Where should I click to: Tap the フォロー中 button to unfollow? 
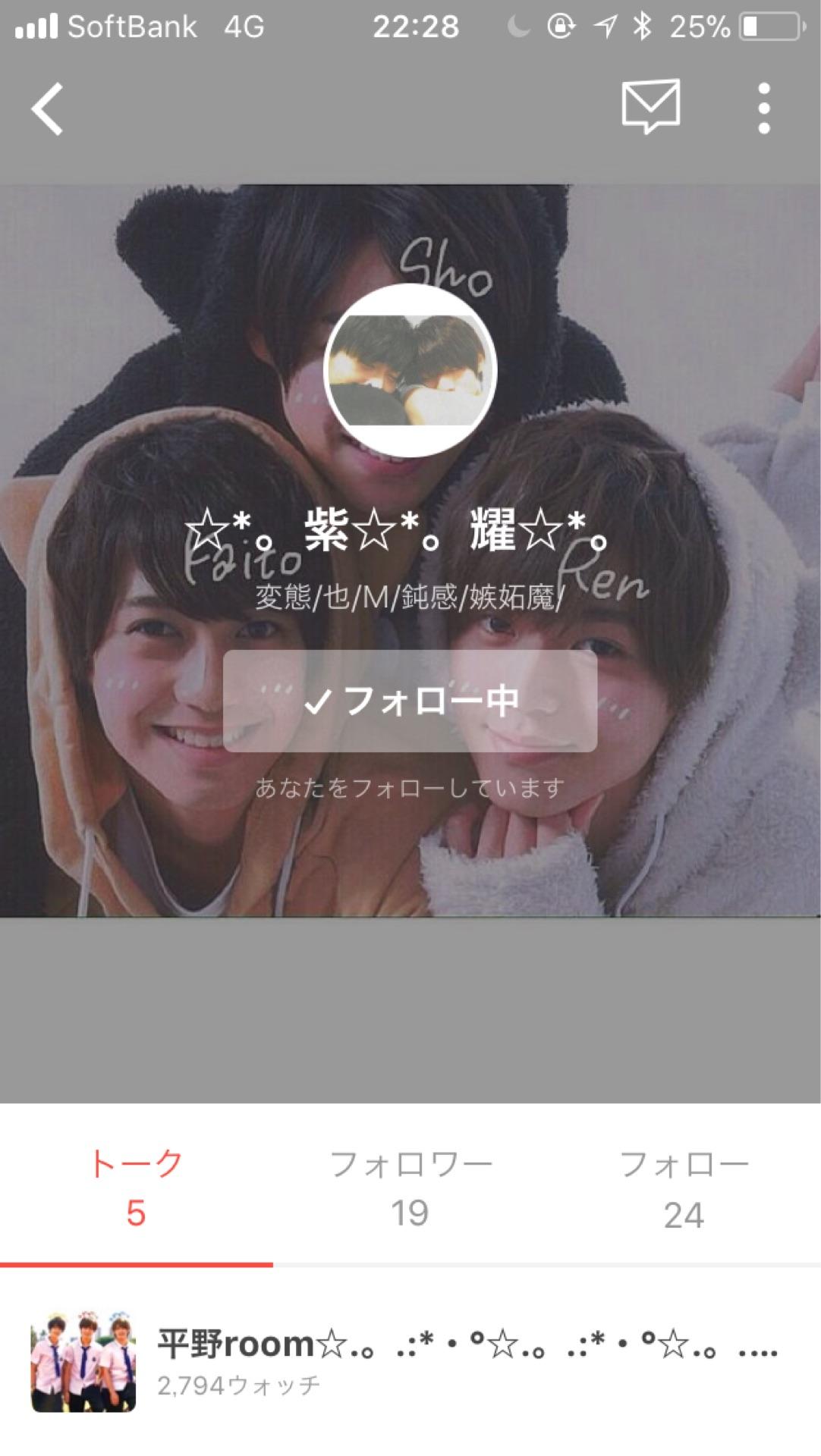[410, 701]
